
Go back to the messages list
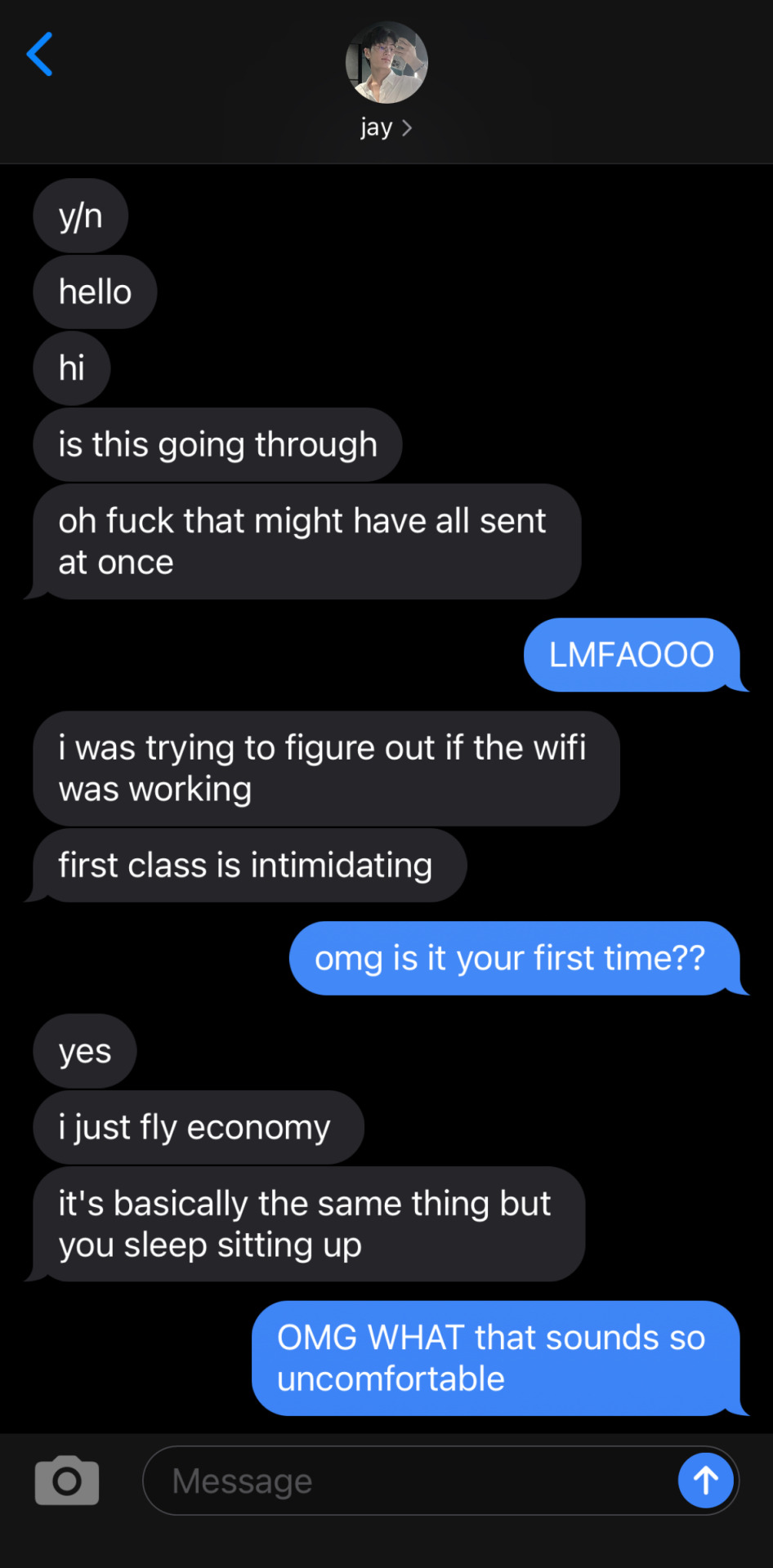click(x=39, y=55)
